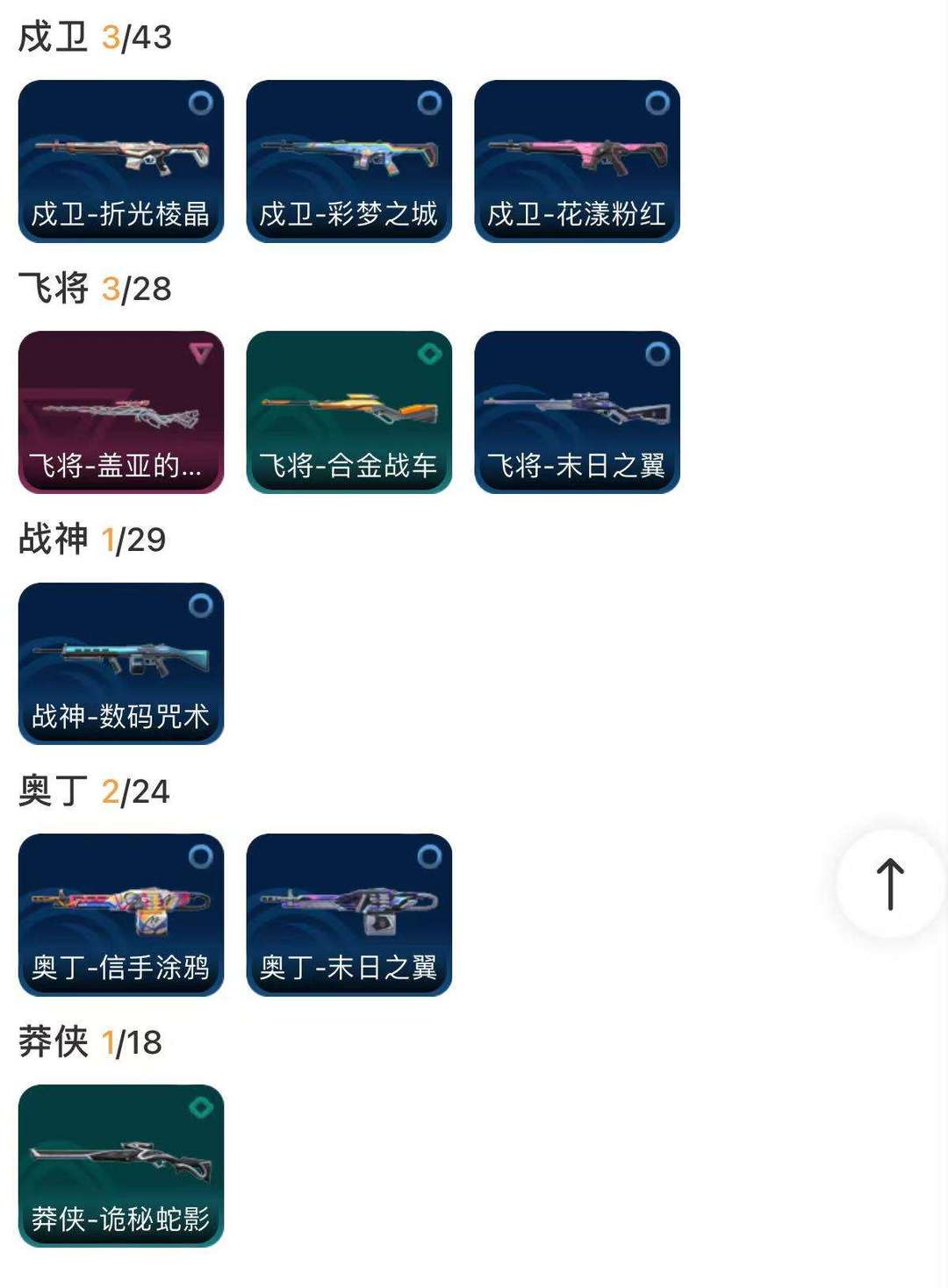Open the 战神-数码咒术 skin card

(x=121, y=663)
